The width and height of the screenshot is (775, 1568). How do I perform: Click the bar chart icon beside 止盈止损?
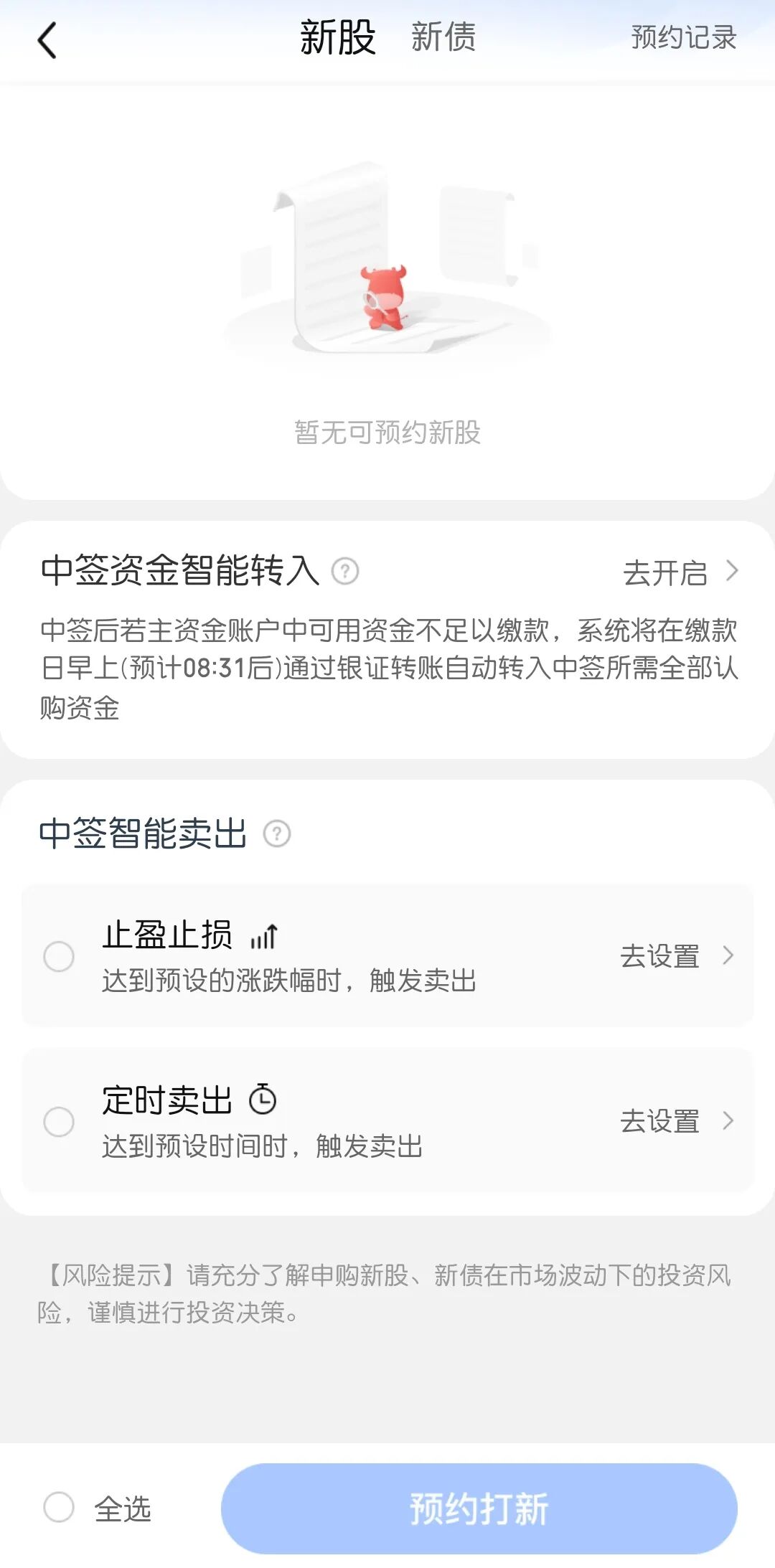tap(266, 934)
